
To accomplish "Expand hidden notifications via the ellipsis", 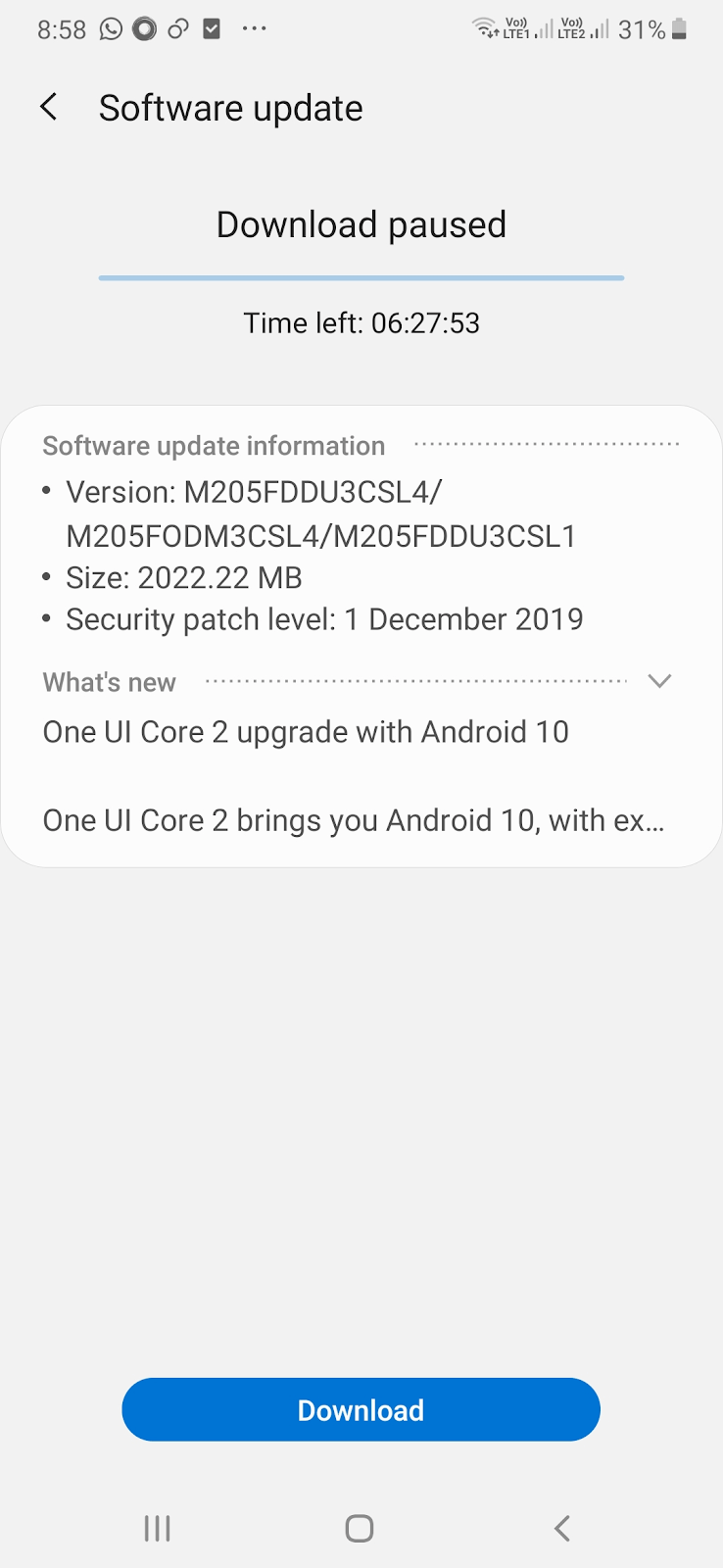I will [x=254, y=28].
